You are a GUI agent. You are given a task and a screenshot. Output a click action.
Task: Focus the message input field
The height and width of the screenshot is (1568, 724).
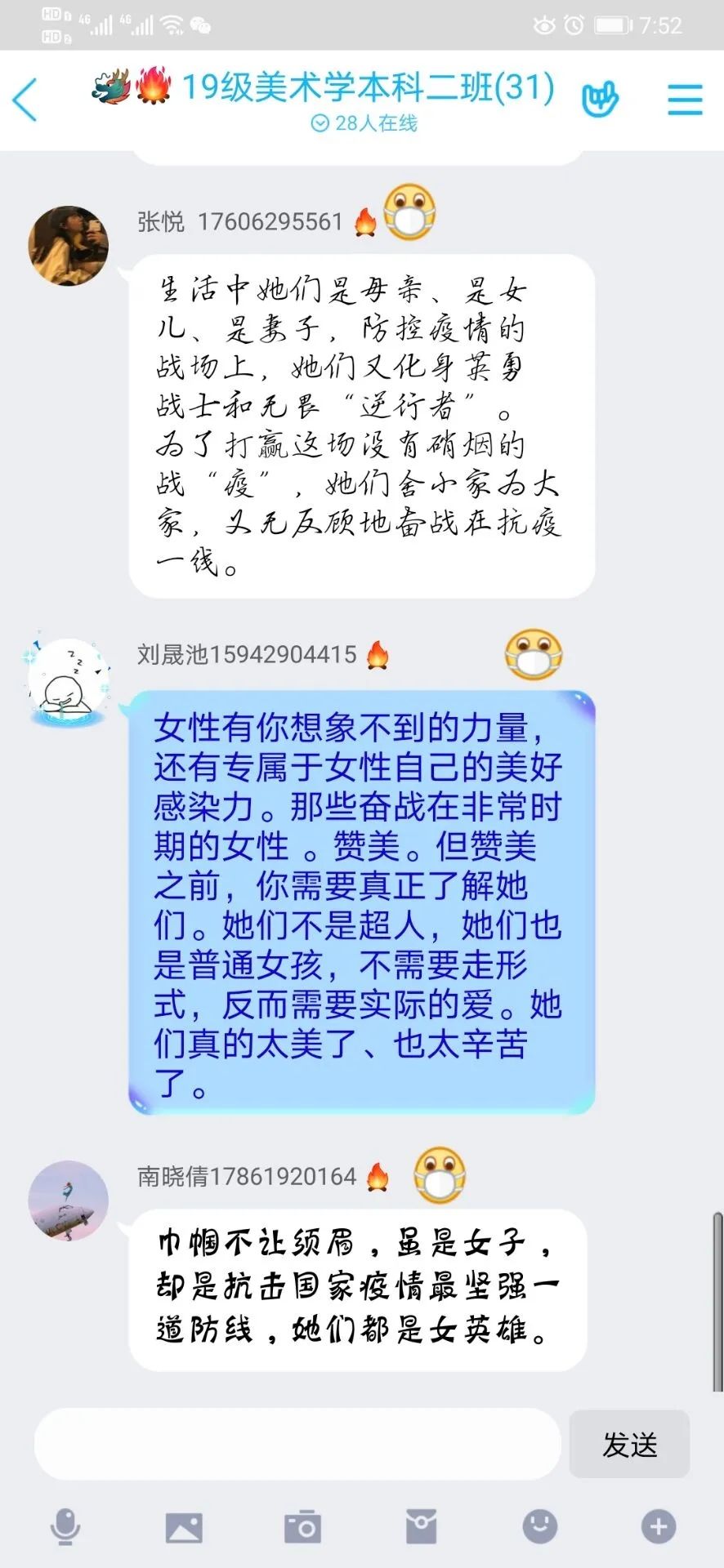pyautogui.click(x=297, y=1444)
